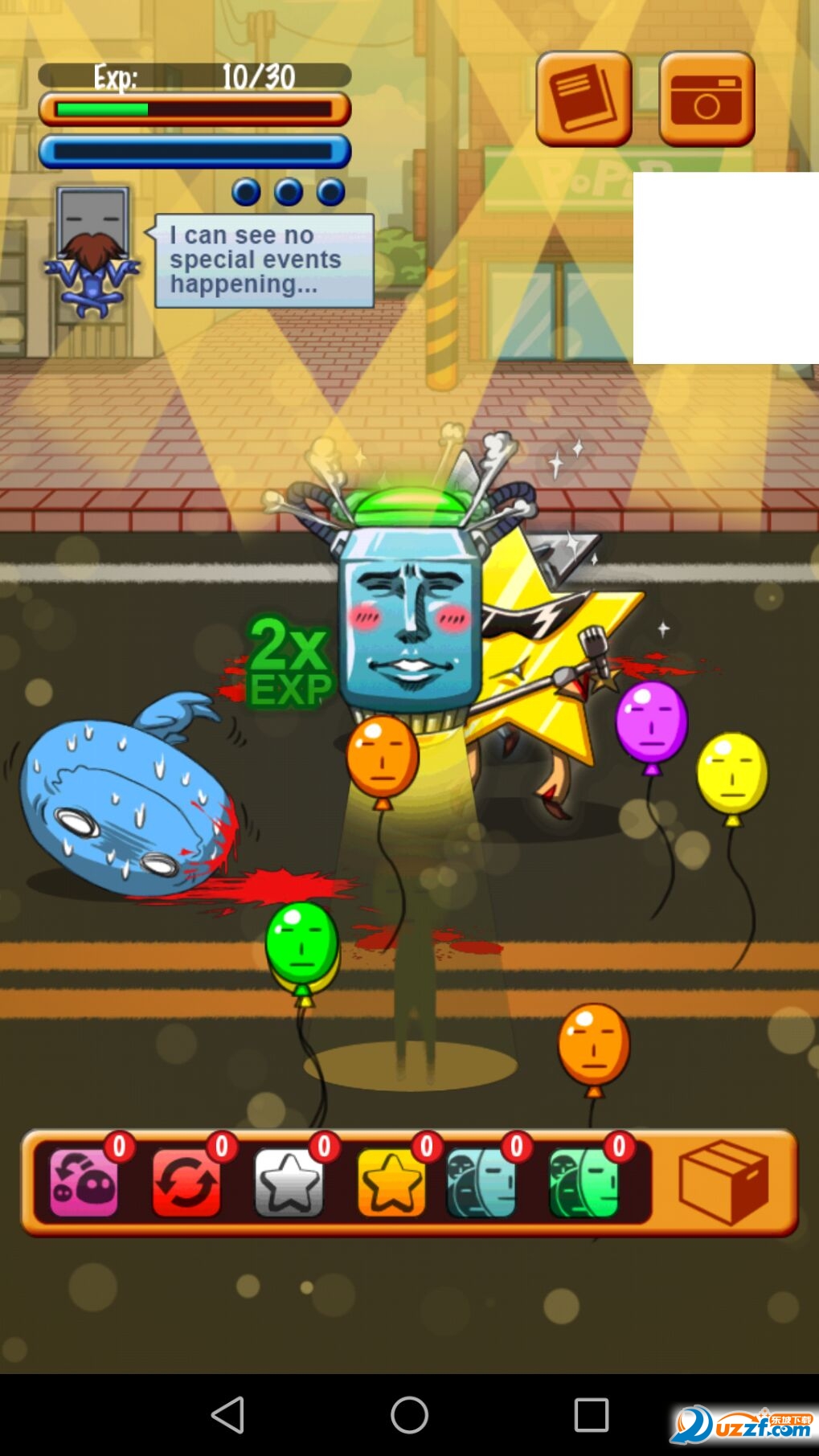Use the red refresh arrows item
Viewport: 819px width, 1456px height.
coord(186,1183)
